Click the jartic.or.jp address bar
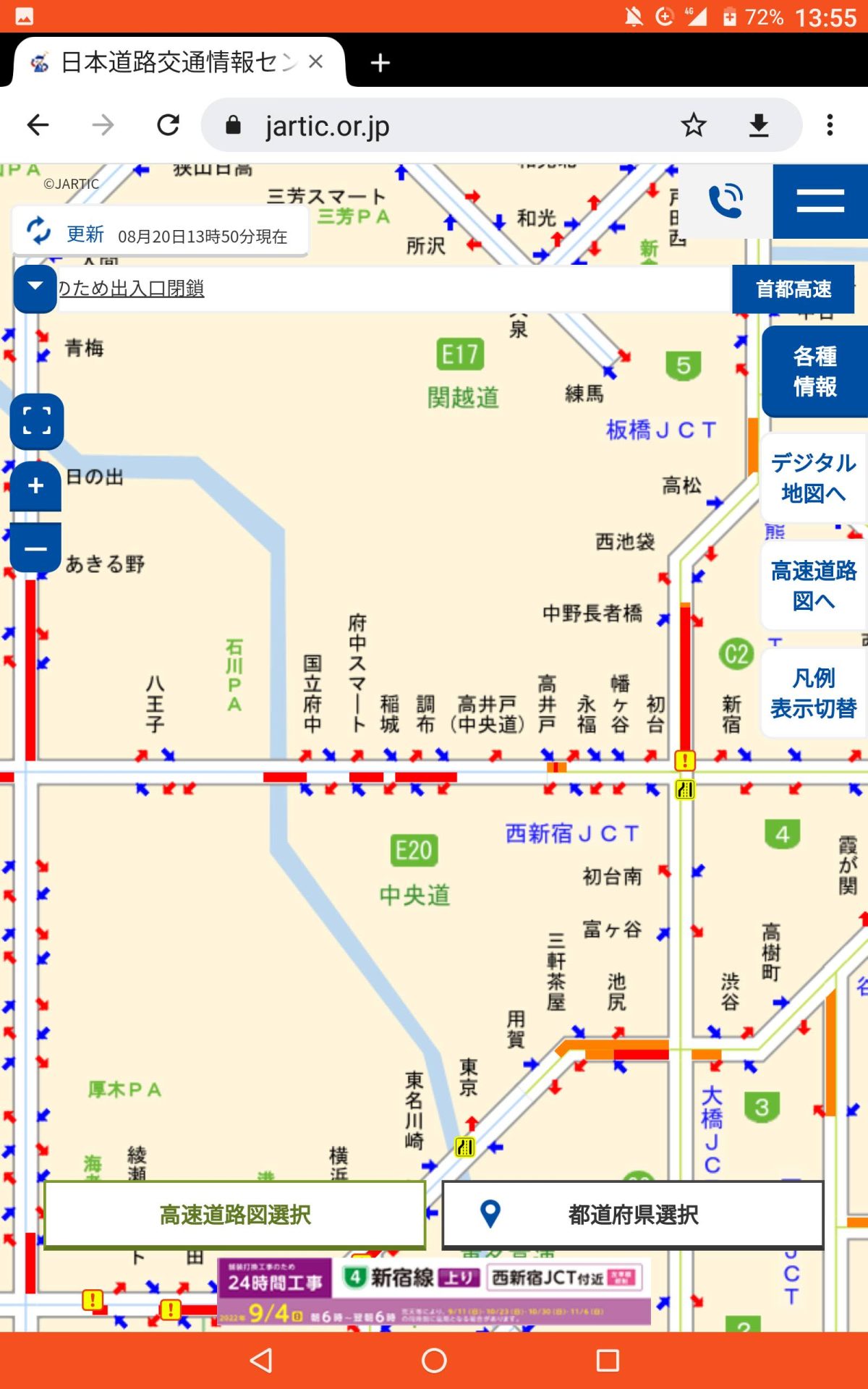The width and height of the screenshot is (868, 1389). (x=434, y=124)
